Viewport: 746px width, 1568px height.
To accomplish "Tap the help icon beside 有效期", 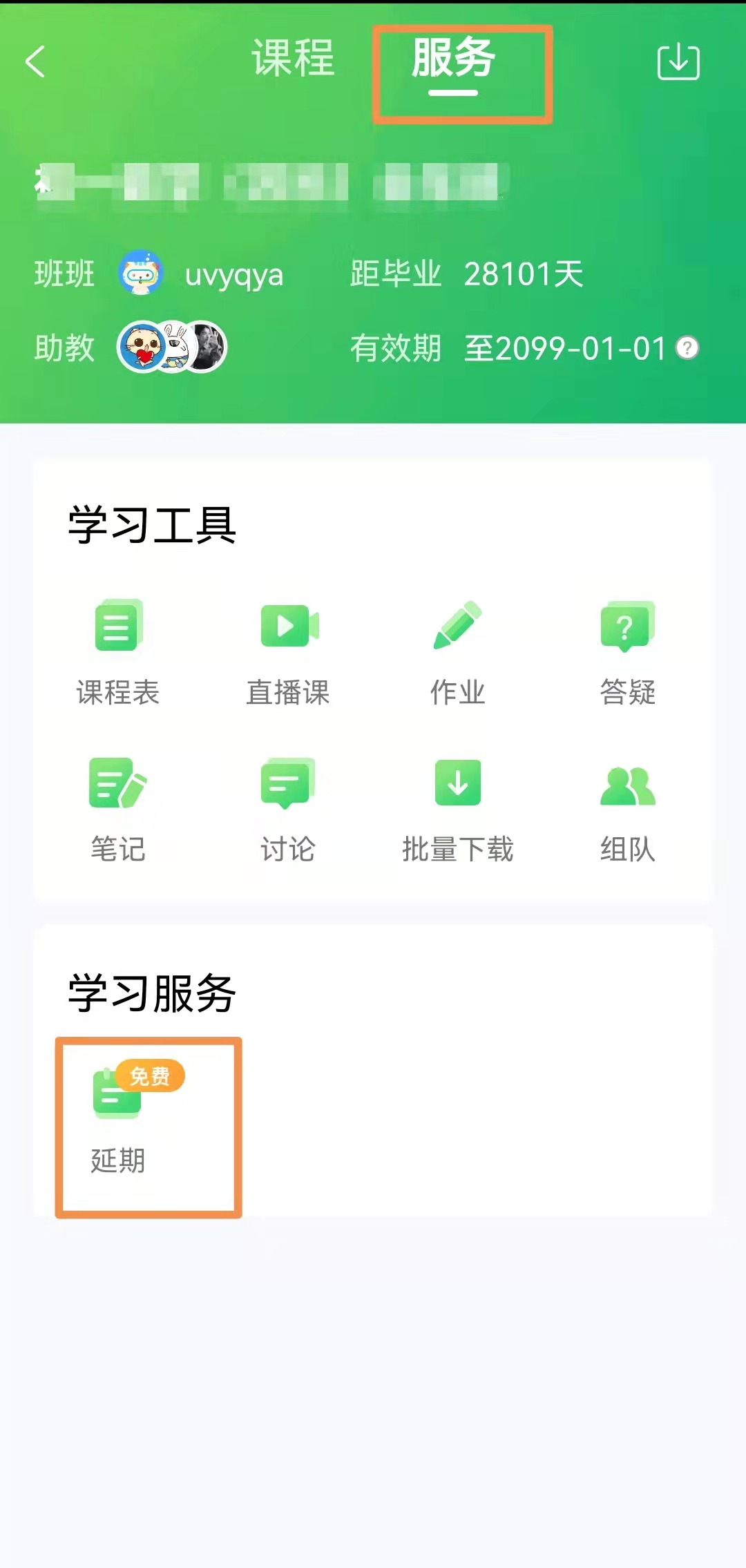I will click(687, 347).
